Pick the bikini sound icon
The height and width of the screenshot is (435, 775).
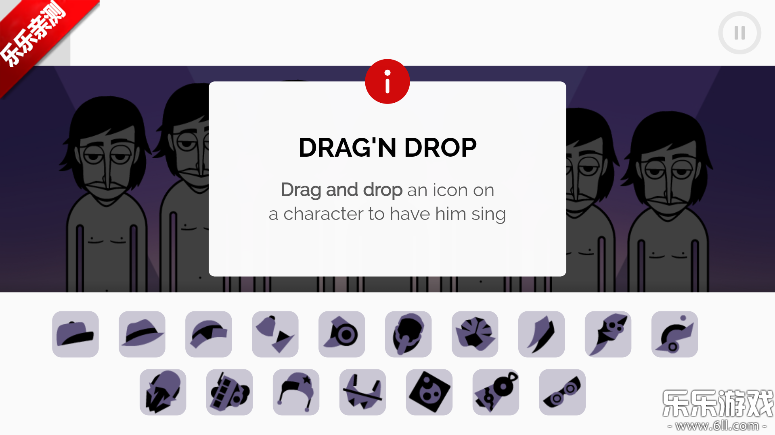point(362,392)
